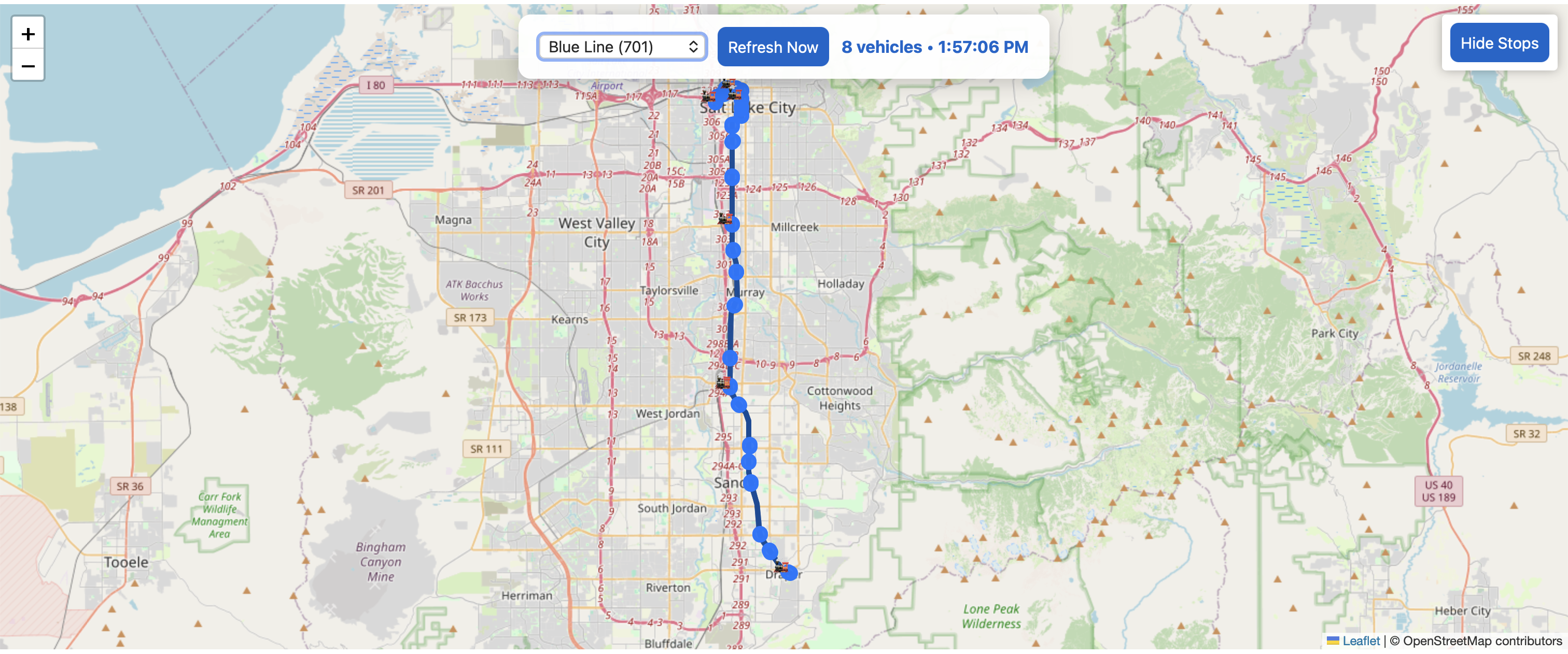Zoom in on the map
The height and width of the screenshot is (654, 1568).
click(x=28, y=34)
